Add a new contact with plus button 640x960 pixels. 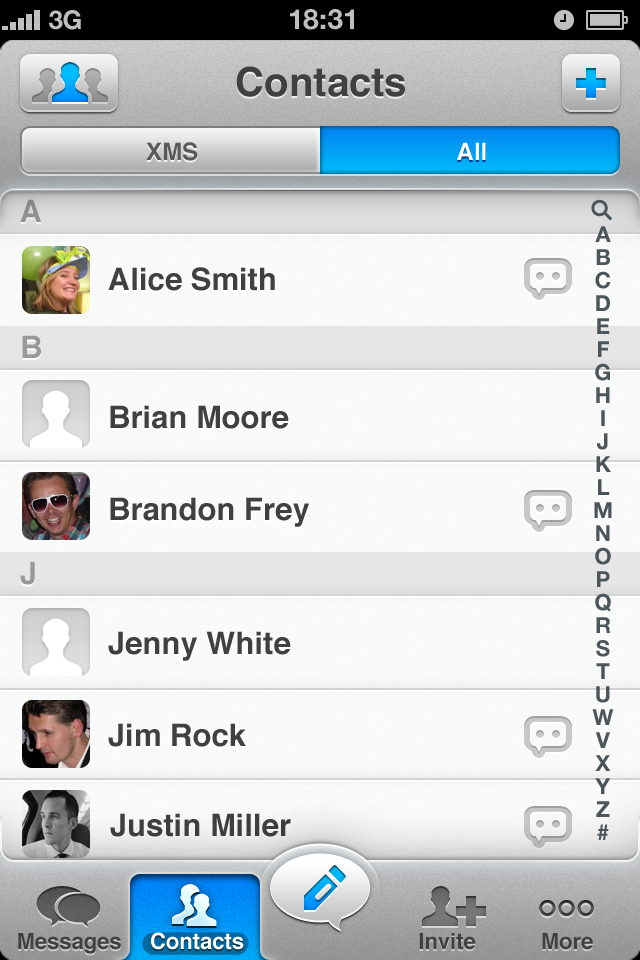coord(590,82)
